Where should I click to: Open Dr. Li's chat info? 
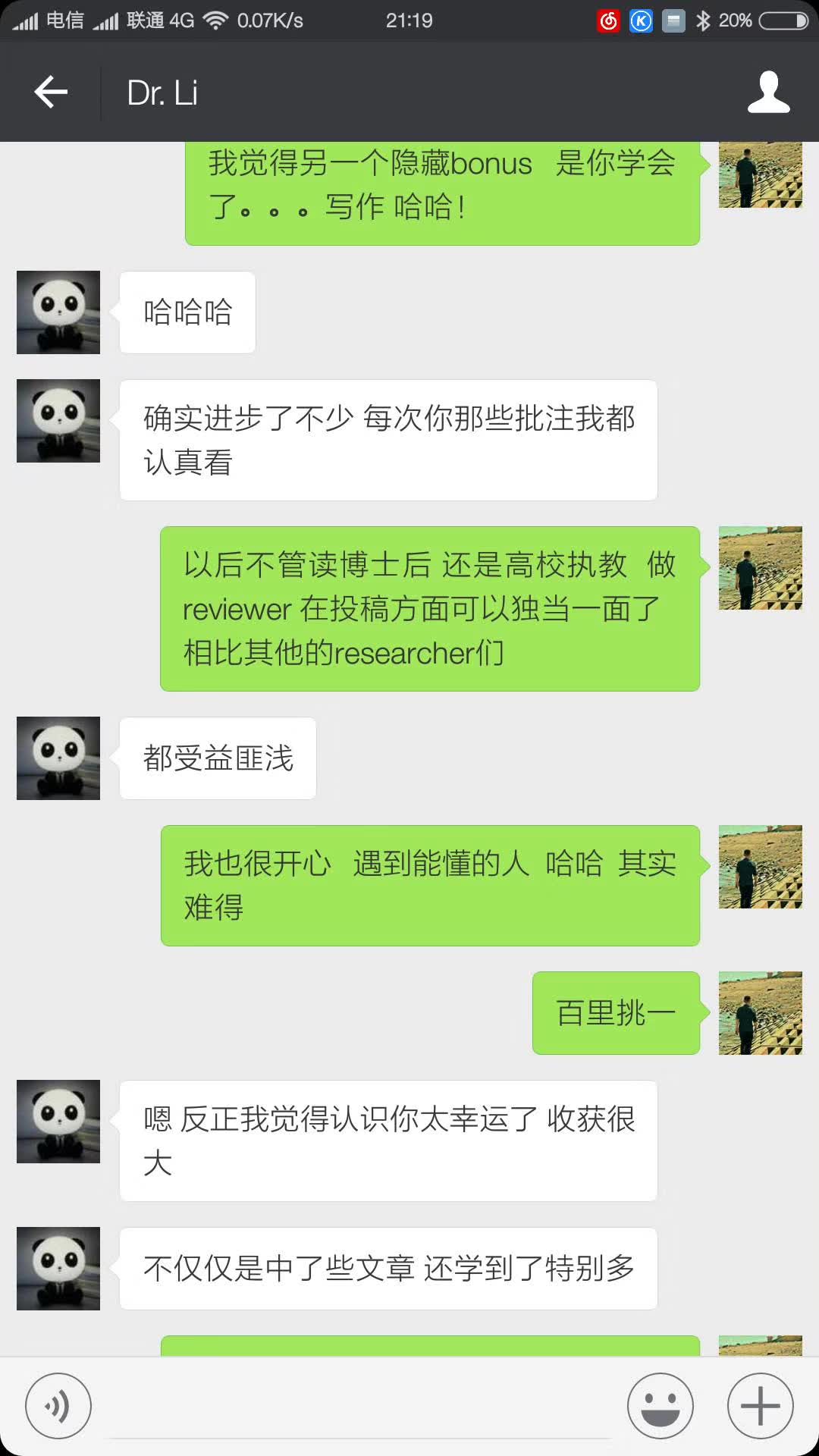768,93
